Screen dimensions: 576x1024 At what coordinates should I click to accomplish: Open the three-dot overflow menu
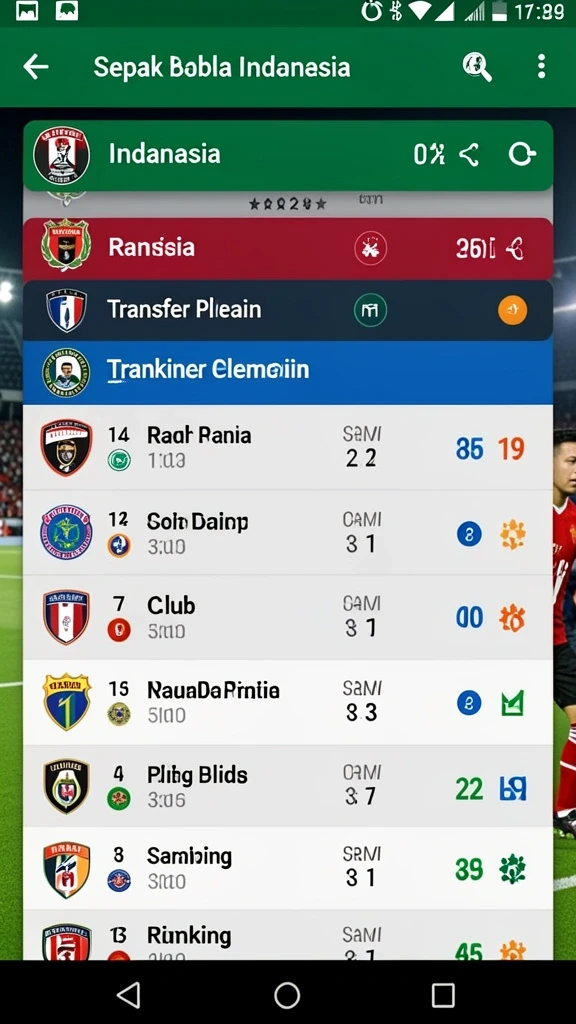tap(541, 67)
